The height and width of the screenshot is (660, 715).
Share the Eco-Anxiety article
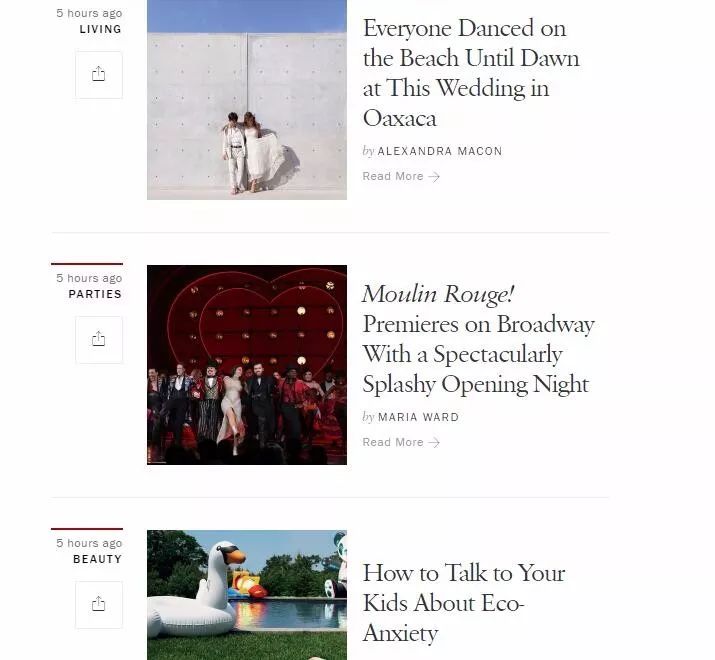(x=98, y=605)
